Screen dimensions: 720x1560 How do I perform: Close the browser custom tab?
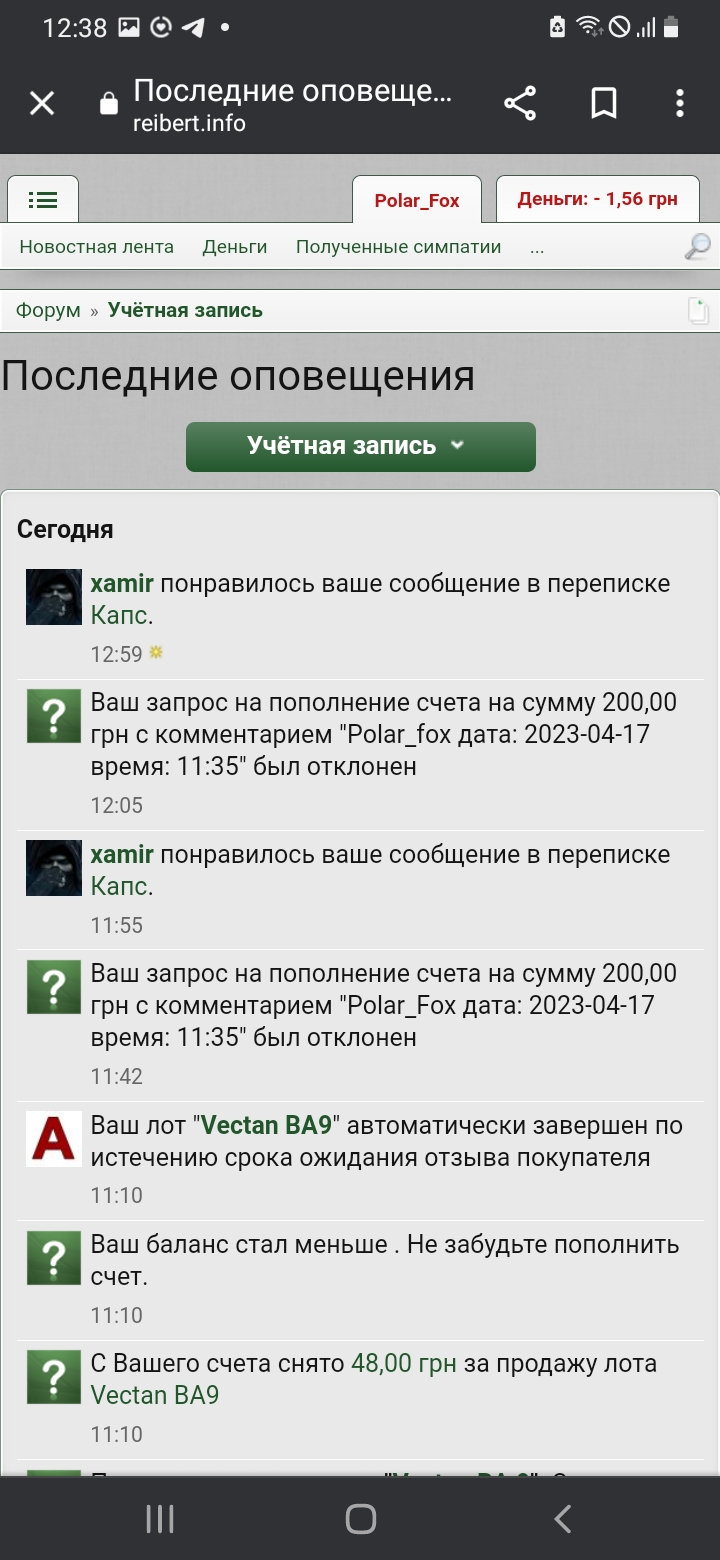(42, 103)
